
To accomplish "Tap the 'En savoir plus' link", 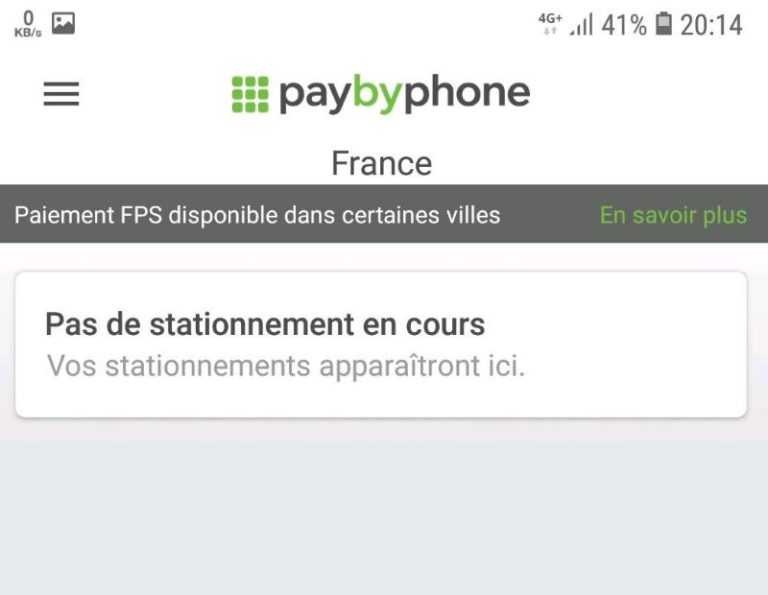I will pyautogui.click(x=673, y=215).
